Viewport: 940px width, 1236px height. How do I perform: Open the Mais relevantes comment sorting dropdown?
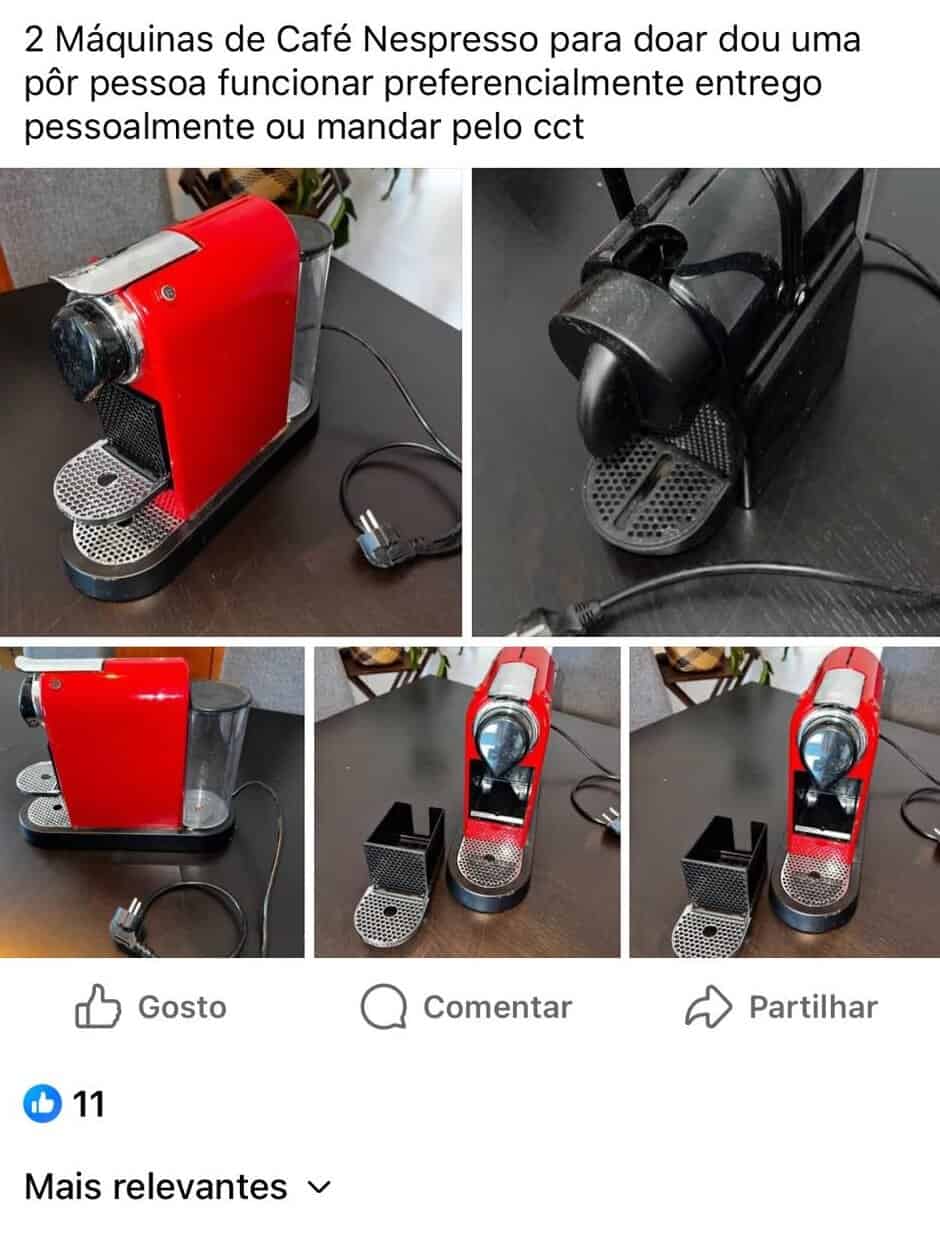(x=177, y=1187)
